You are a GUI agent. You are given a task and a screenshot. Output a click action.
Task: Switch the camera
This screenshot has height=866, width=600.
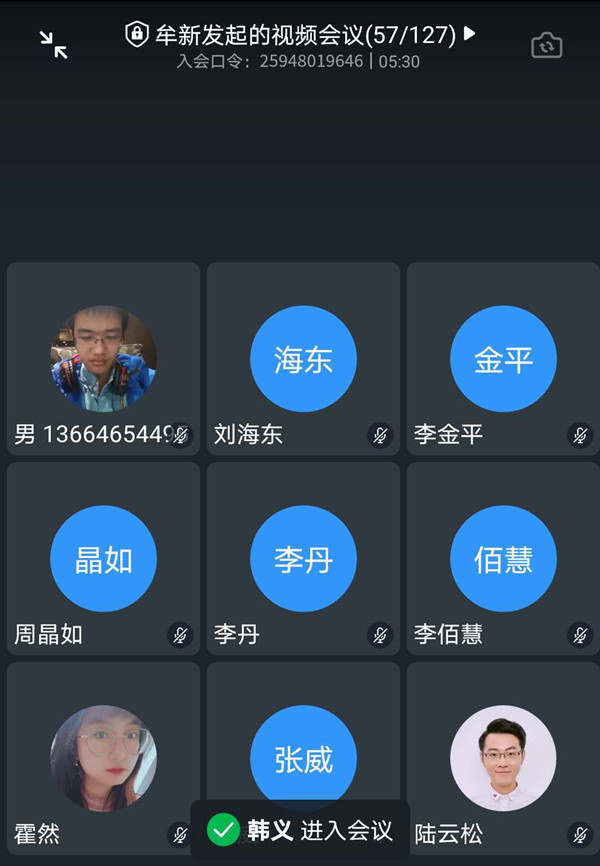pos(546,45)
